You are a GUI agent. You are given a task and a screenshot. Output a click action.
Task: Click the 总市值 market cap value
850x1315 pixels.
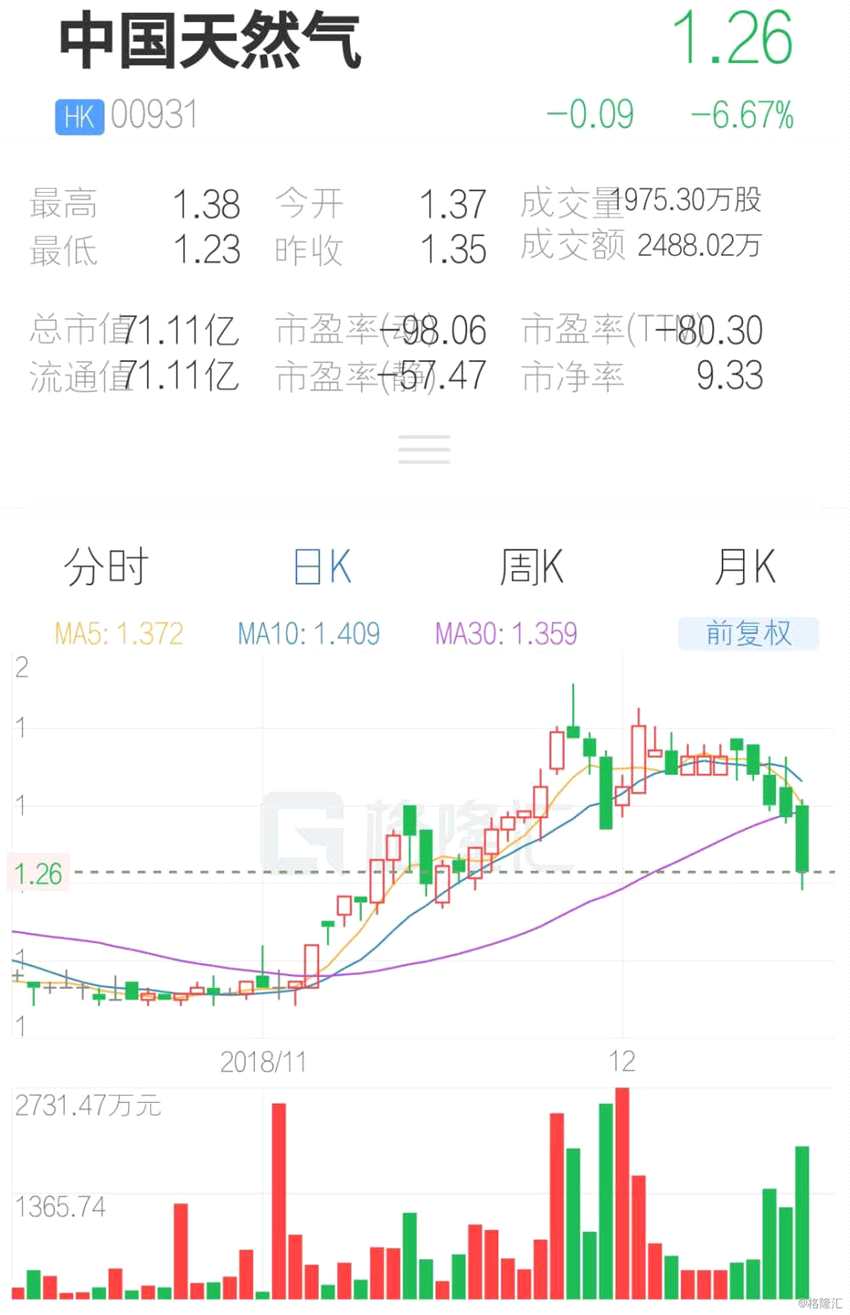click(182, 328)
